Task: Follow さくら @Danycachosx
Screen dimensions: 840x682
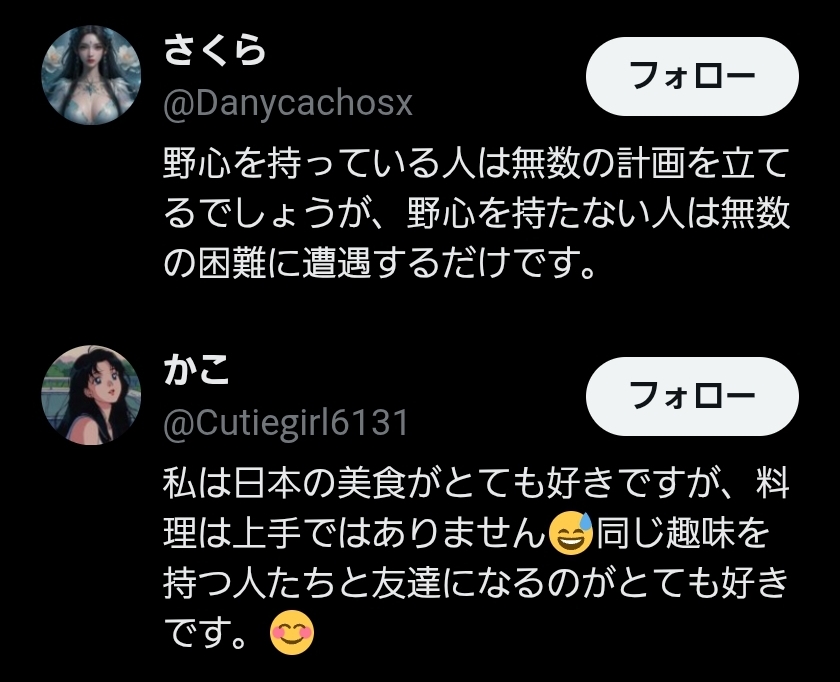Action: (692, 76)
